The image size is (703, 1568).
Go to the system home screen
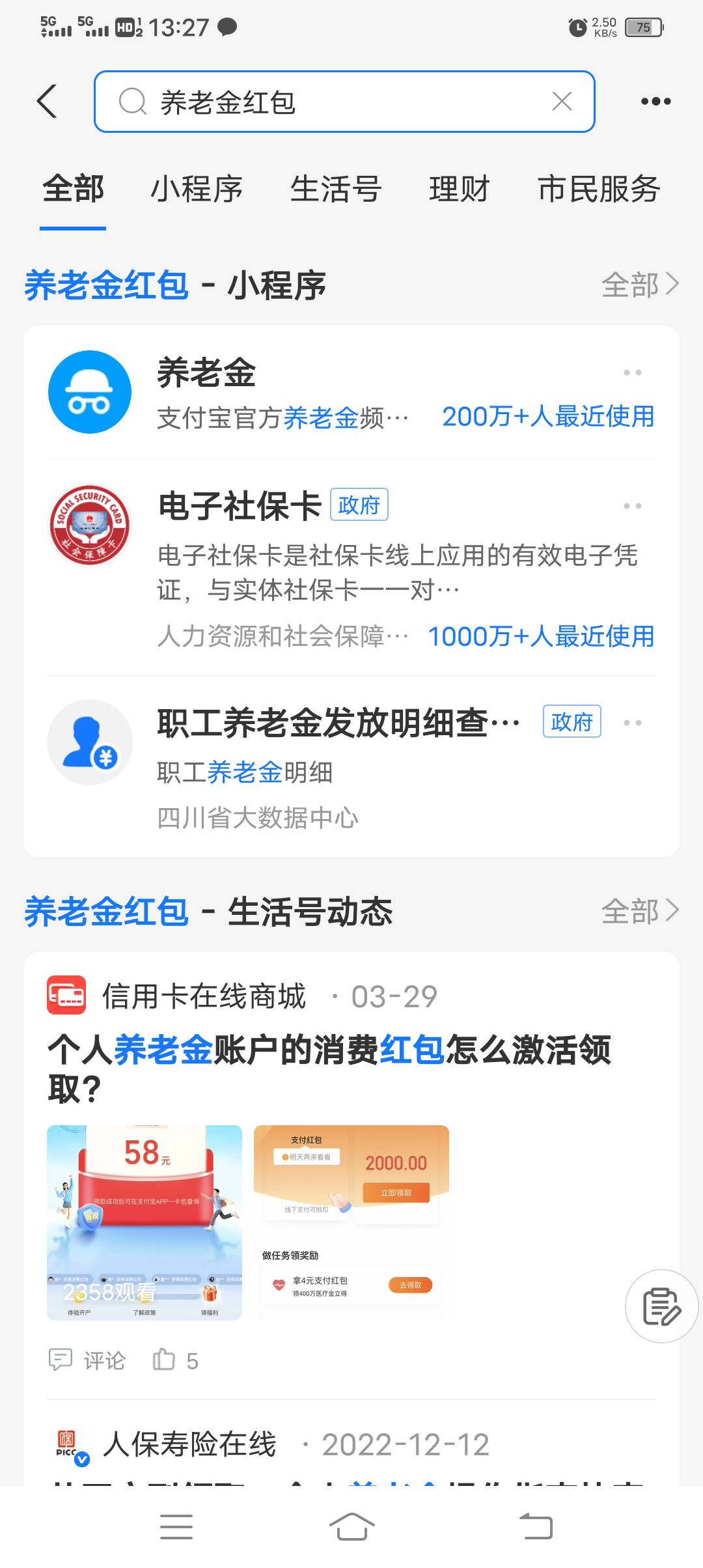[x=351, y=1526]
